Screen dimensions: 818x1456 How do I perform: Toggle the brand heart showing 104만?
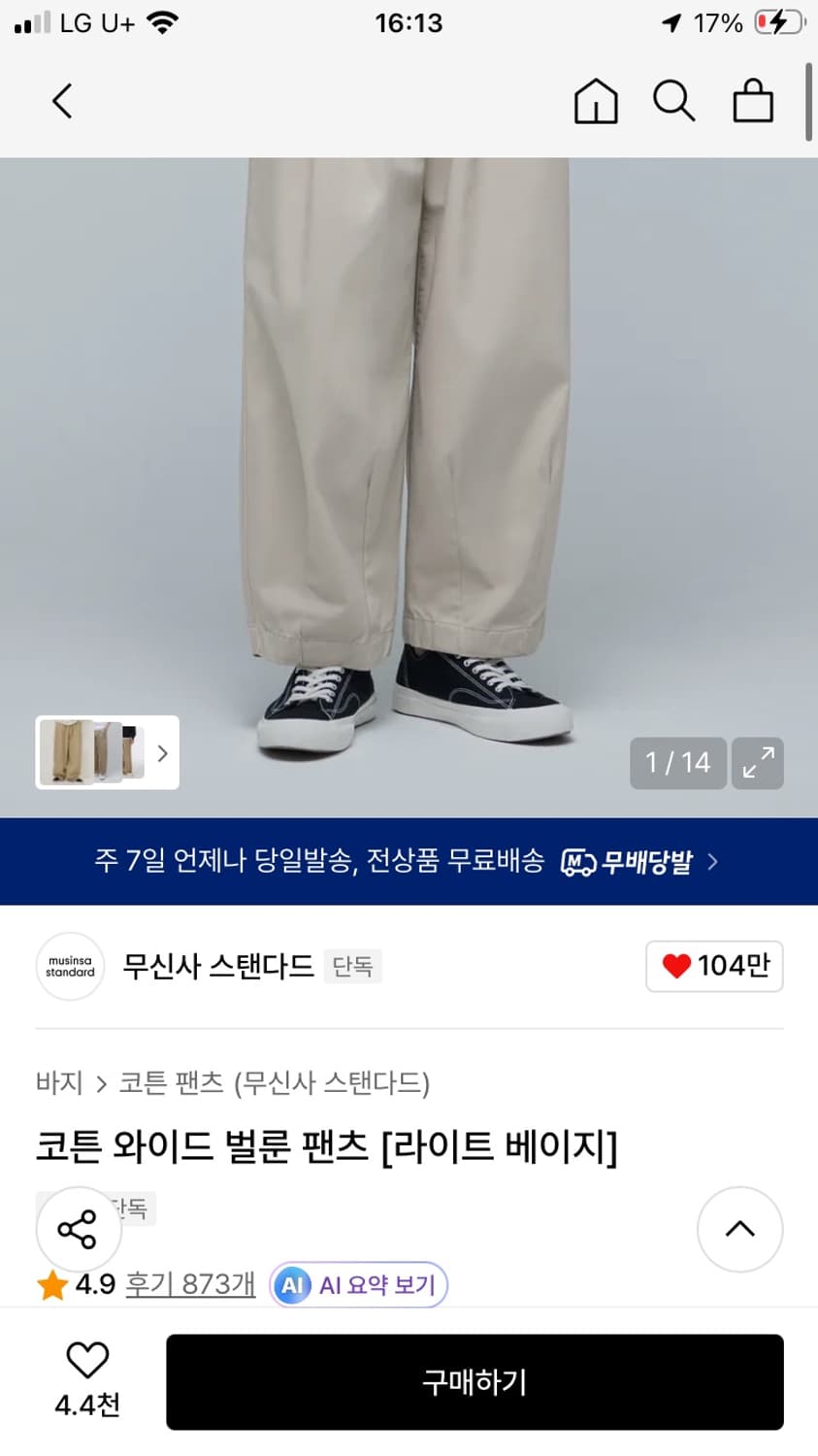714,967
